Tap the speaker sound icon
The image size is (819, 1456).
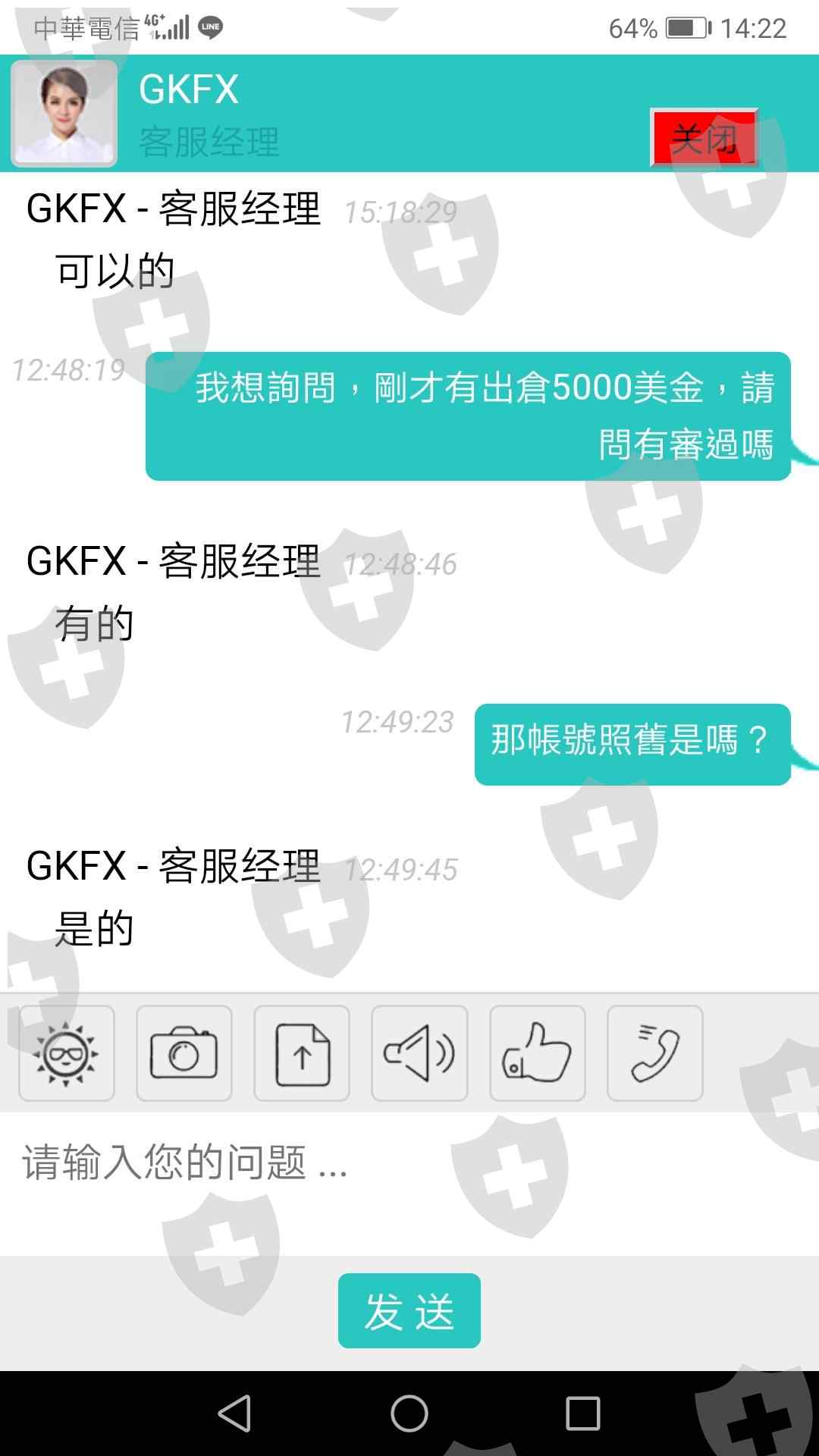[419, 1053]
